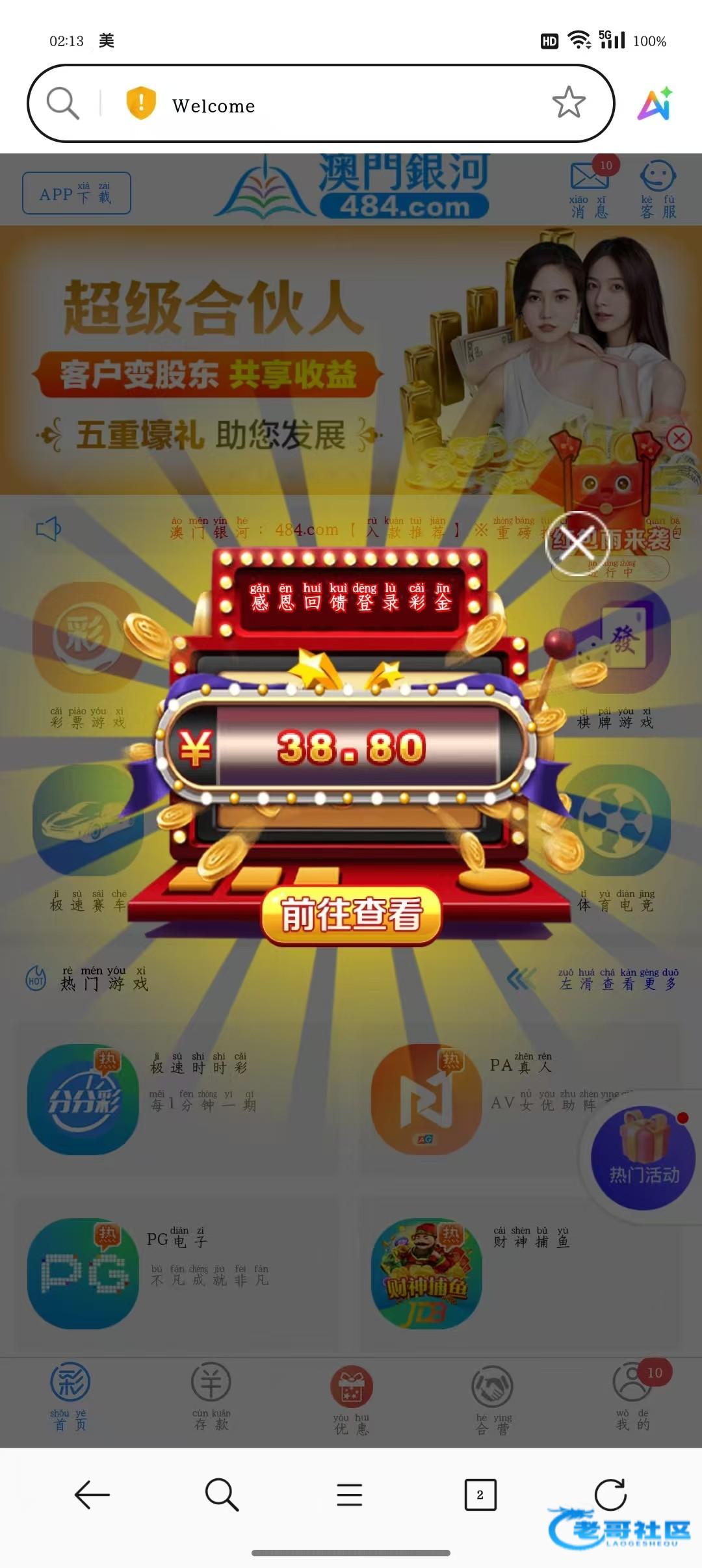Open the 热门活动 floating gift button

tap(643, 1157)
